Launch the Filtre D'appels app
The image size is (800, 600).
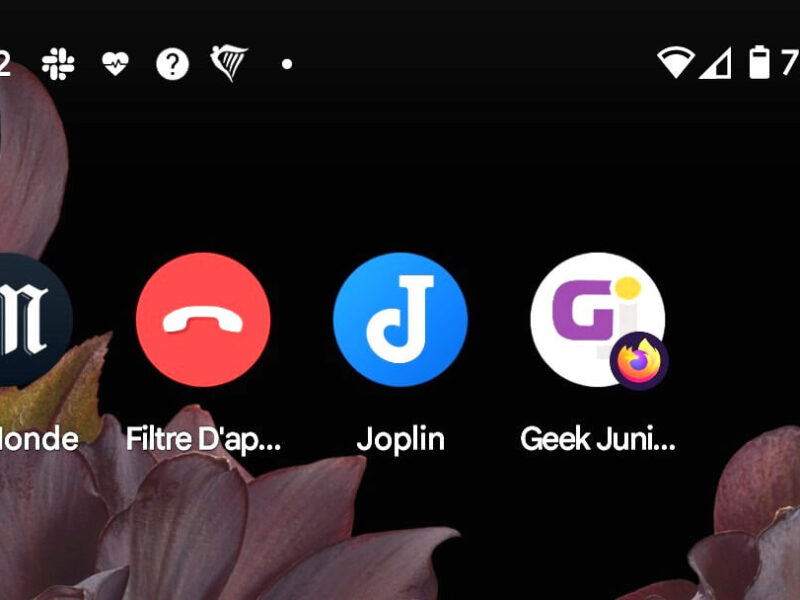point(203,320)
